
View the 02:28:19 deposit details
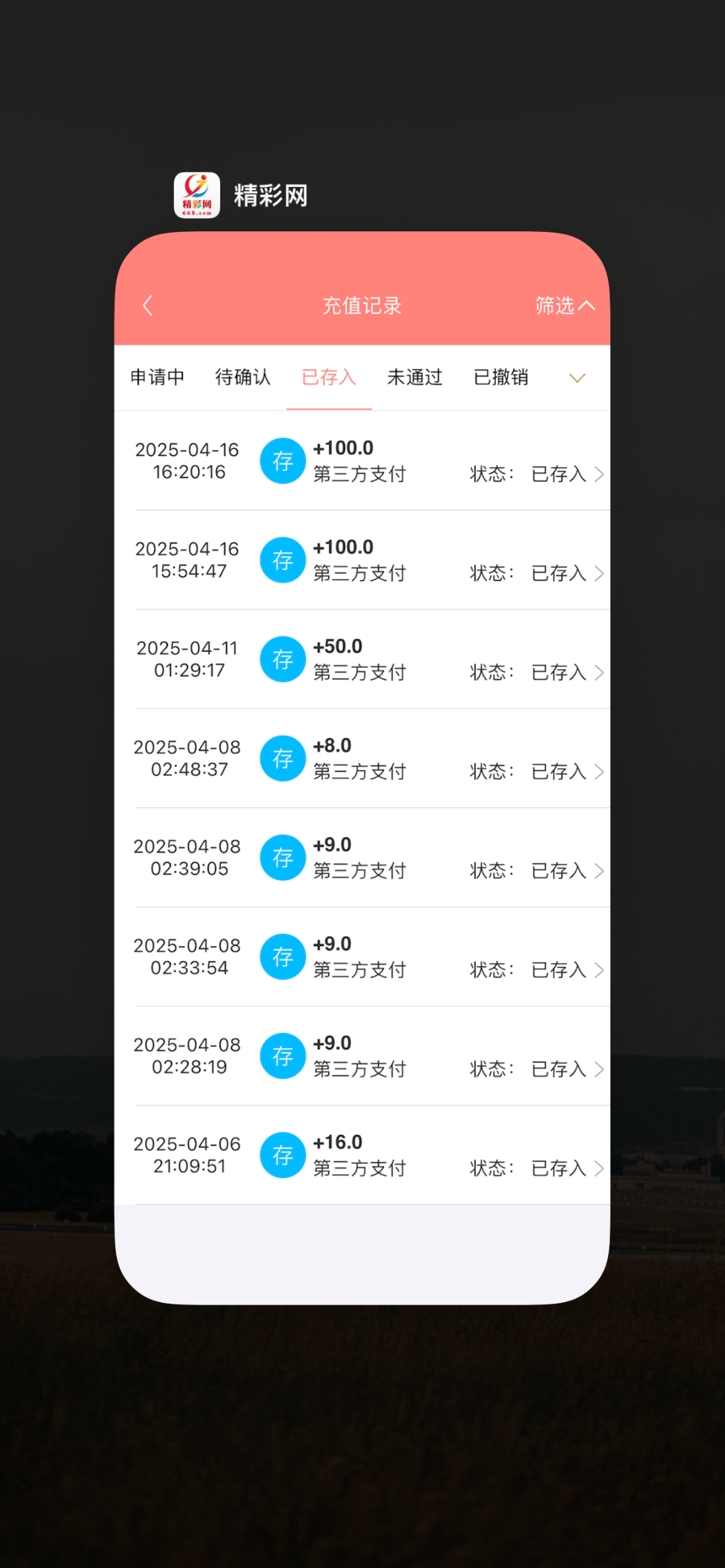[362, 1056]
